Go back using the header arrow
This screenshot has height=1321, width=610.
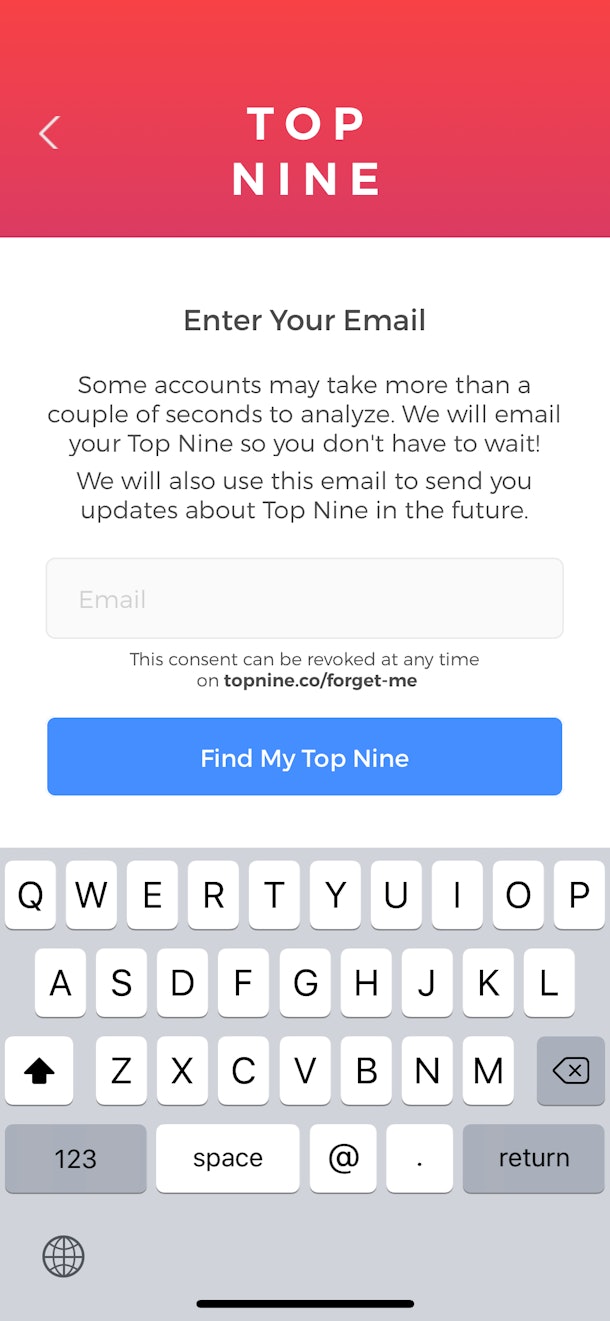pos(49,132)
